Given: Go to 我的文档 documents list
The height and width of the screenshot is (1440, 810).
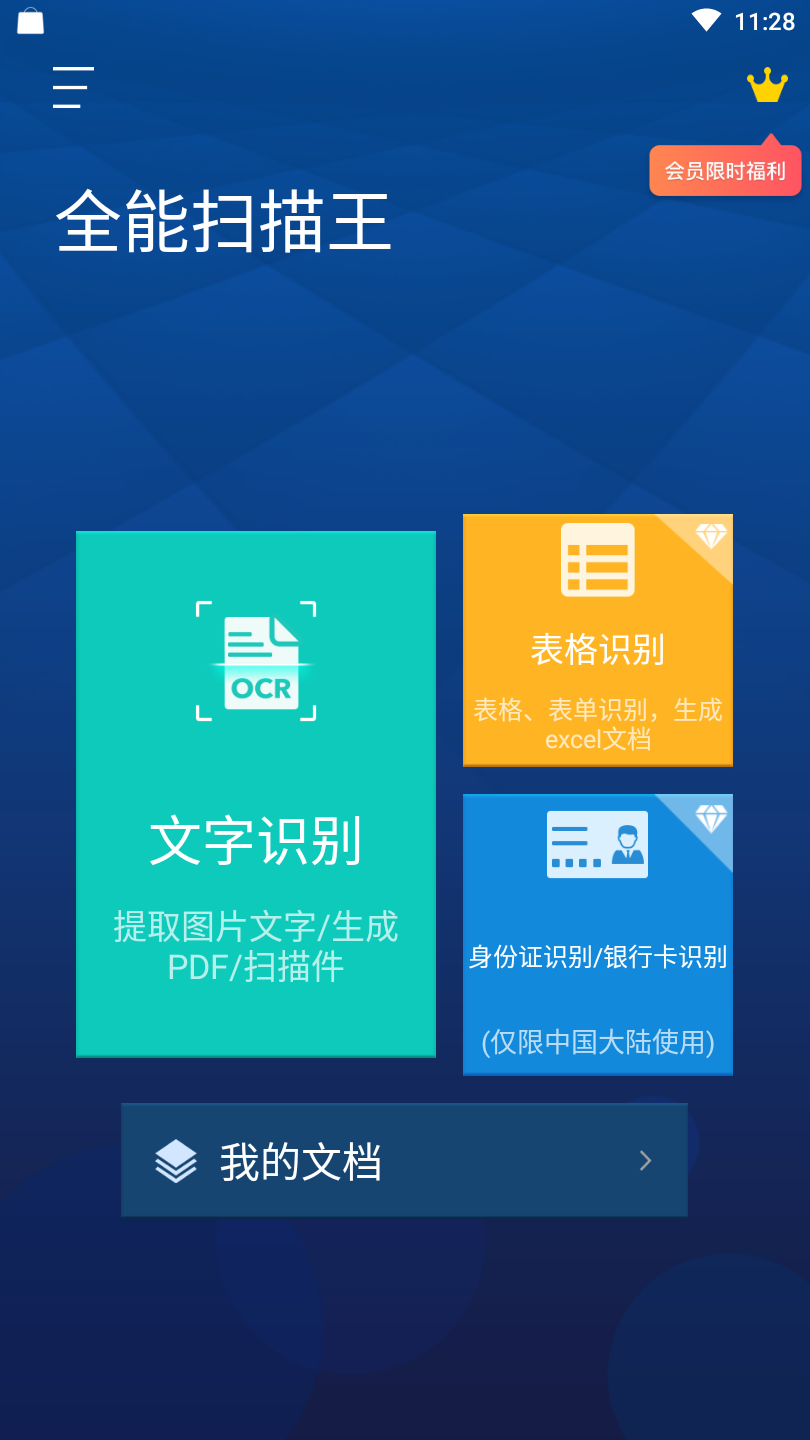Looking at the screenshot, I should click(404, 1160).
